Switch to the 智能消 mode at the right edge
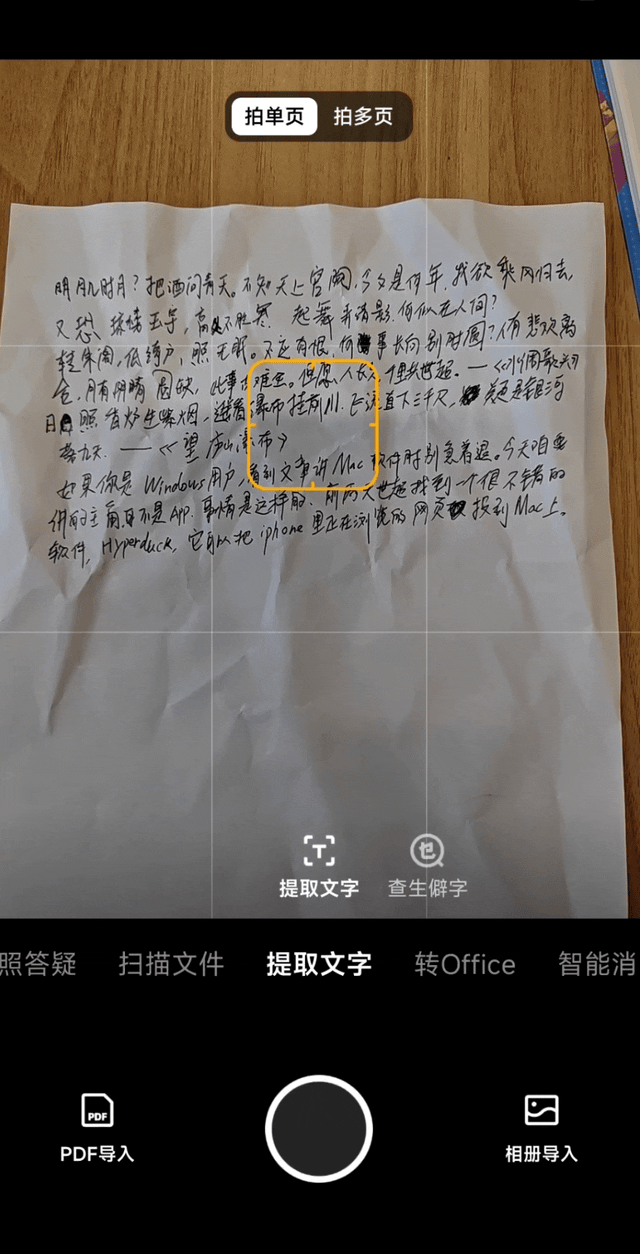The width and height of the screenshot is (640, 1254). (x=598, y=964)
